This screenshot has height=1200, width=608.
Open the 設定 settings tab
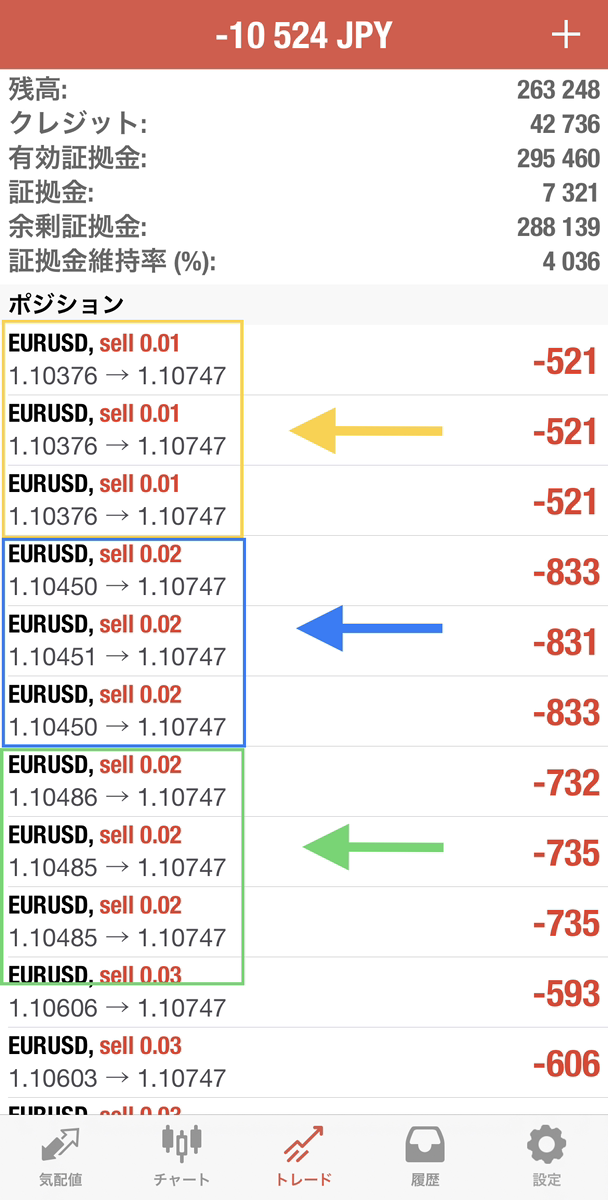click(x=547, y=1157)
